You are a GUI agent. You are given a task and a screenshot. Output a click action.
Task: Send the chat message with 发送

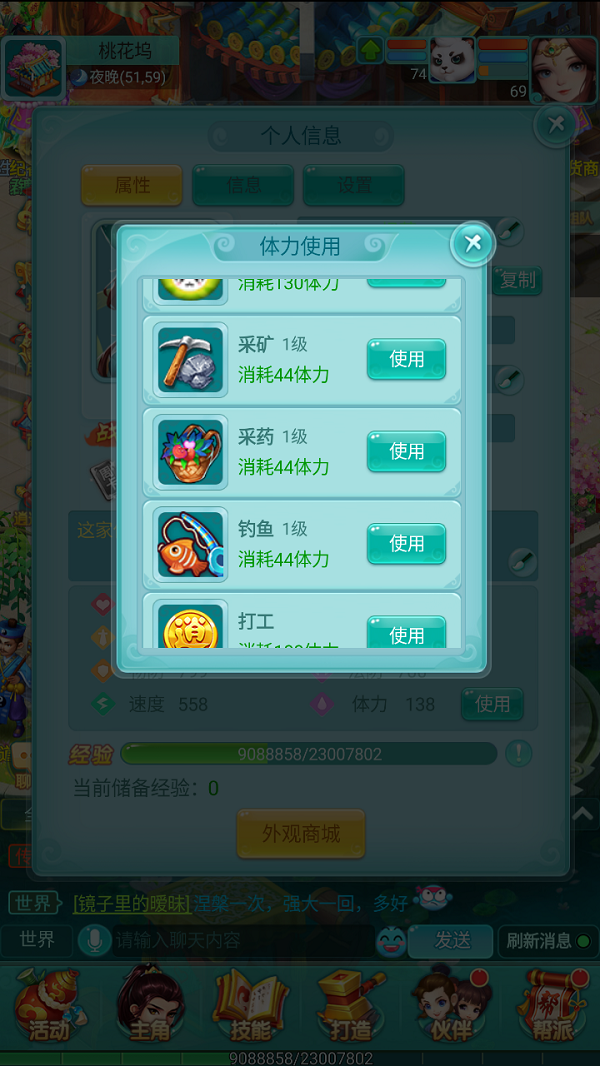click(452, 941)
